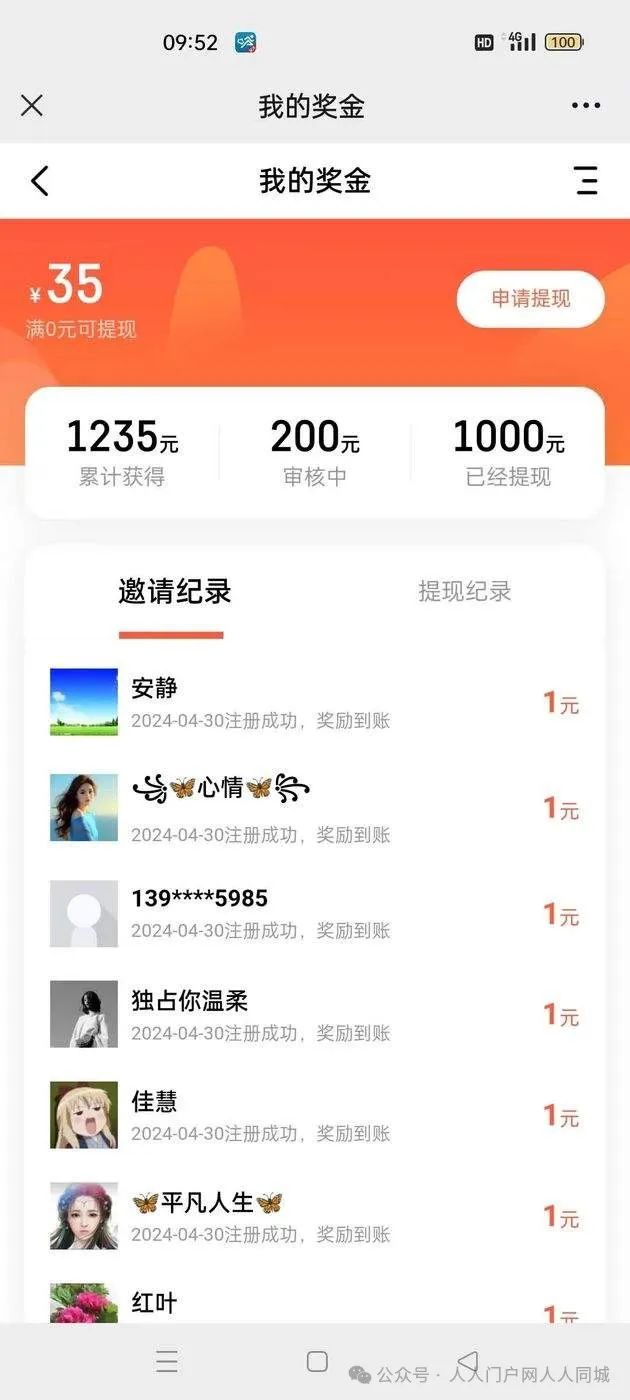630x1400 pixels.
Task: Go back with the left arrow
Action: click(39, 181)
